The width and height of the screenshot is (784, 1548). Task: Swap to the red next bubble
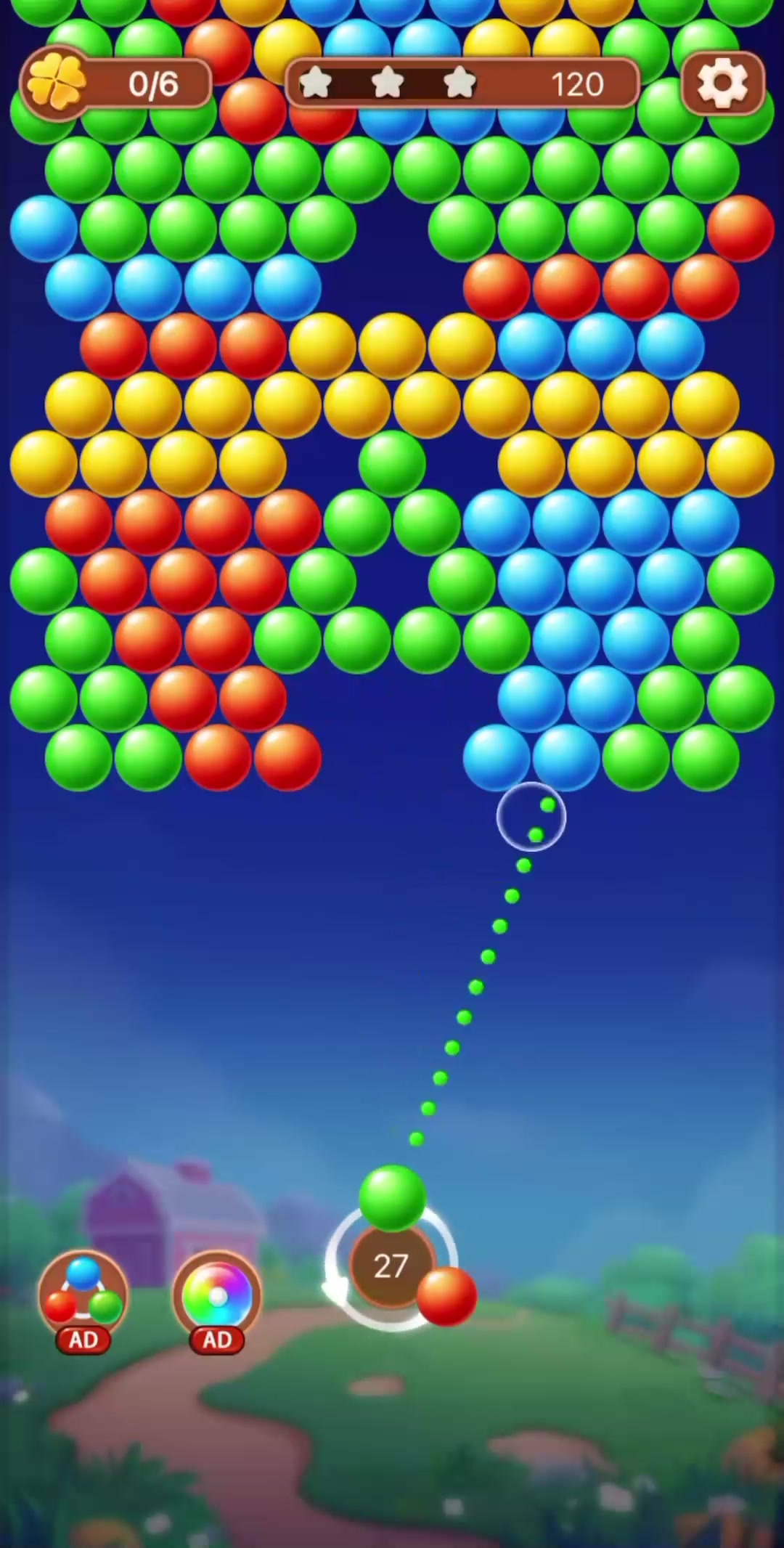pos(446,1296)
